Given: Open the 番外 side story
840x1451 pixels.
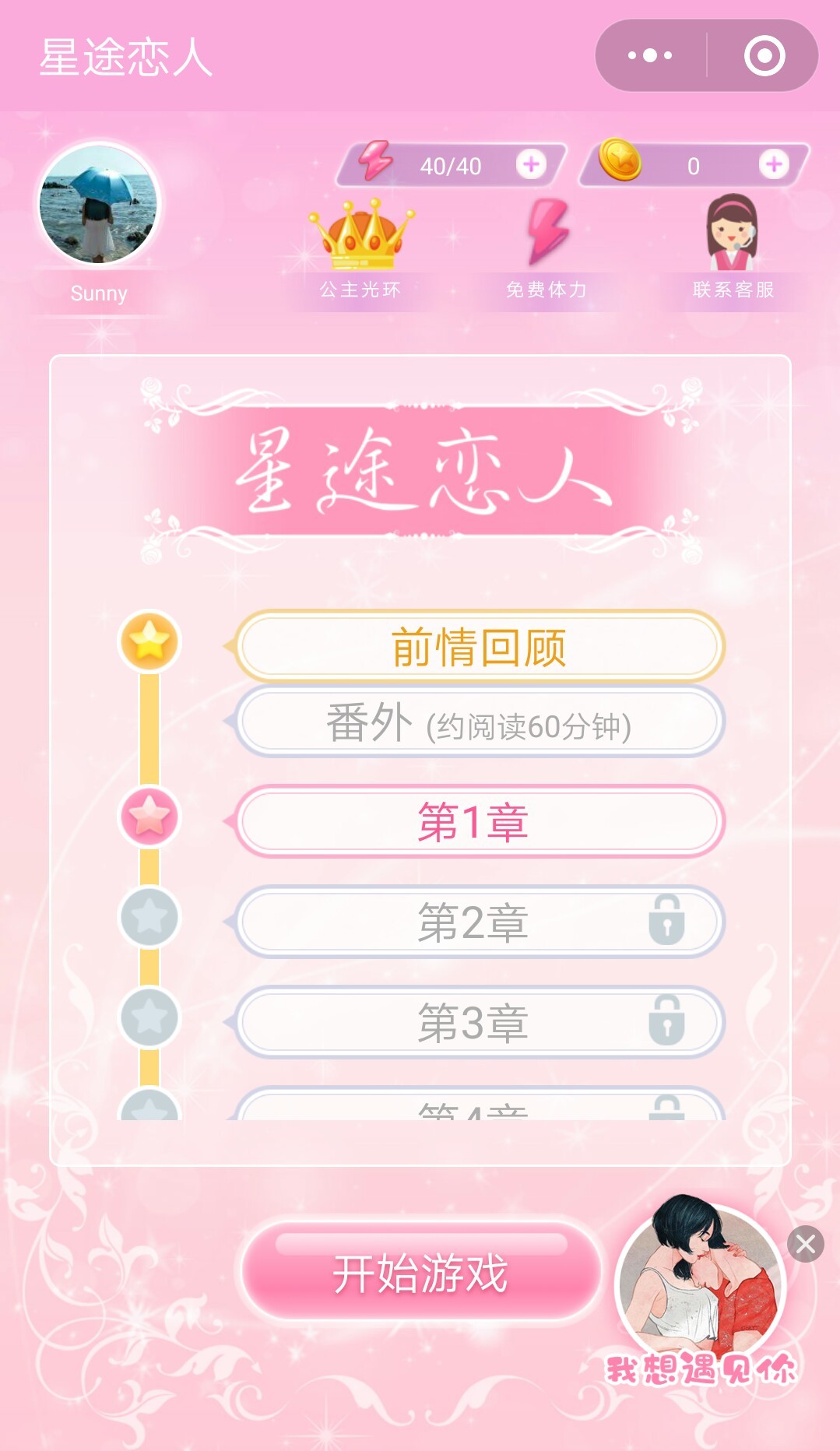Looking at the screenshot, I should [479, 722].
